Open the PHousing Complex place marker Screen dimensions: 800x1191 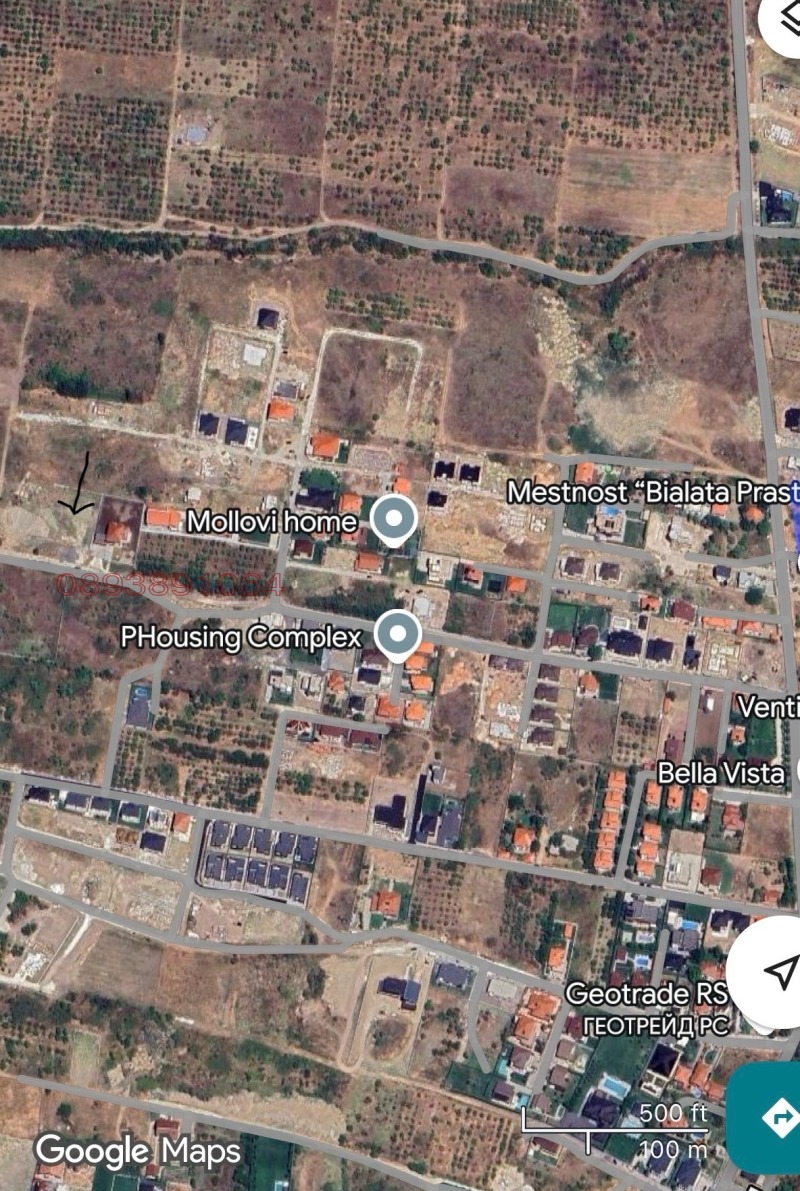(x=398, y=634)
